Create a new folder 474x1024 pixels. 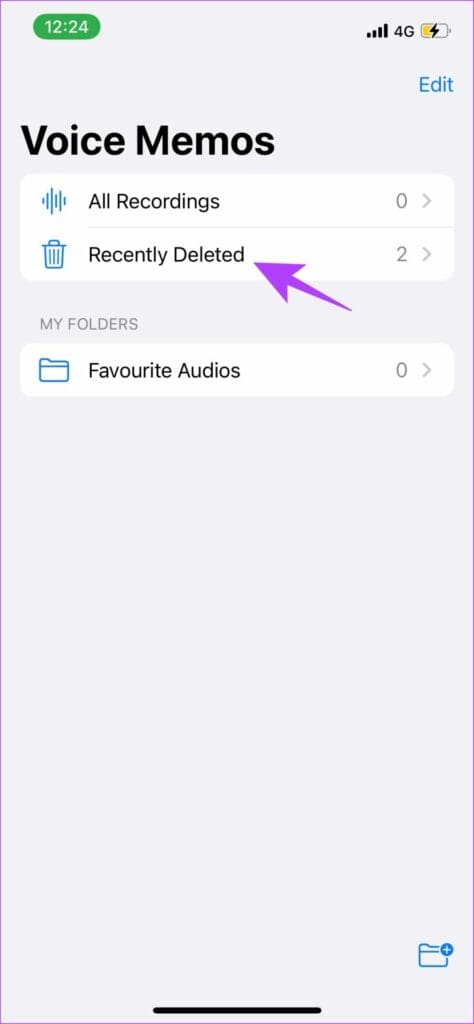(435, 955)
